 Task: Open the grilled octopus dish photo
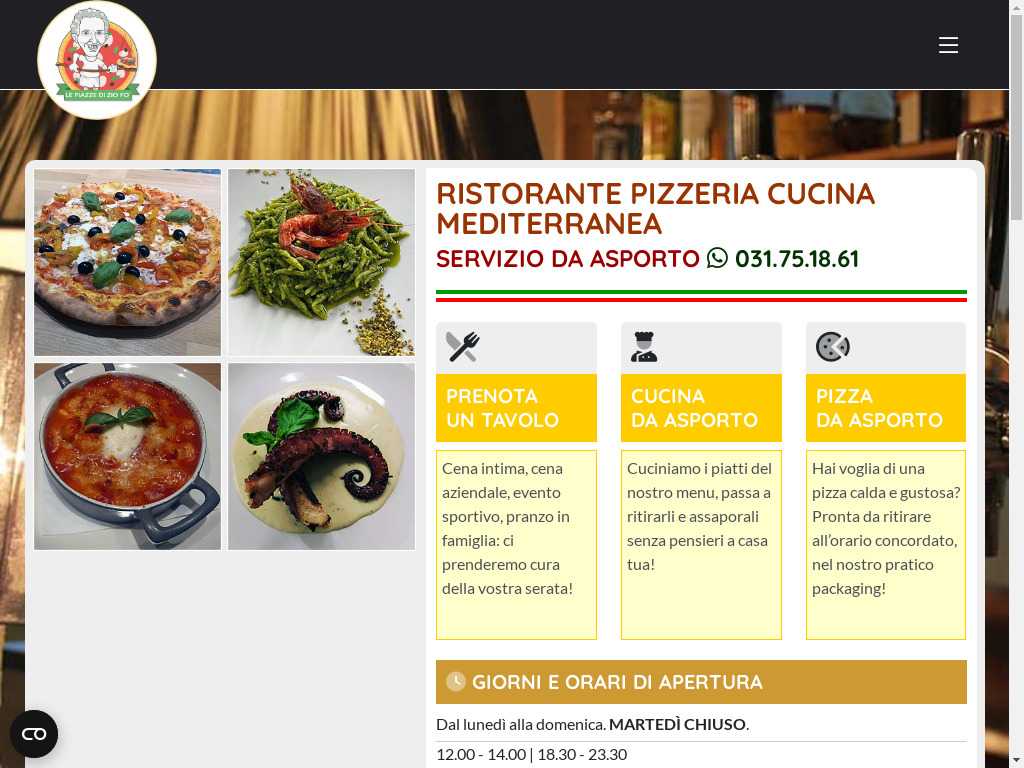click(321, 456)
